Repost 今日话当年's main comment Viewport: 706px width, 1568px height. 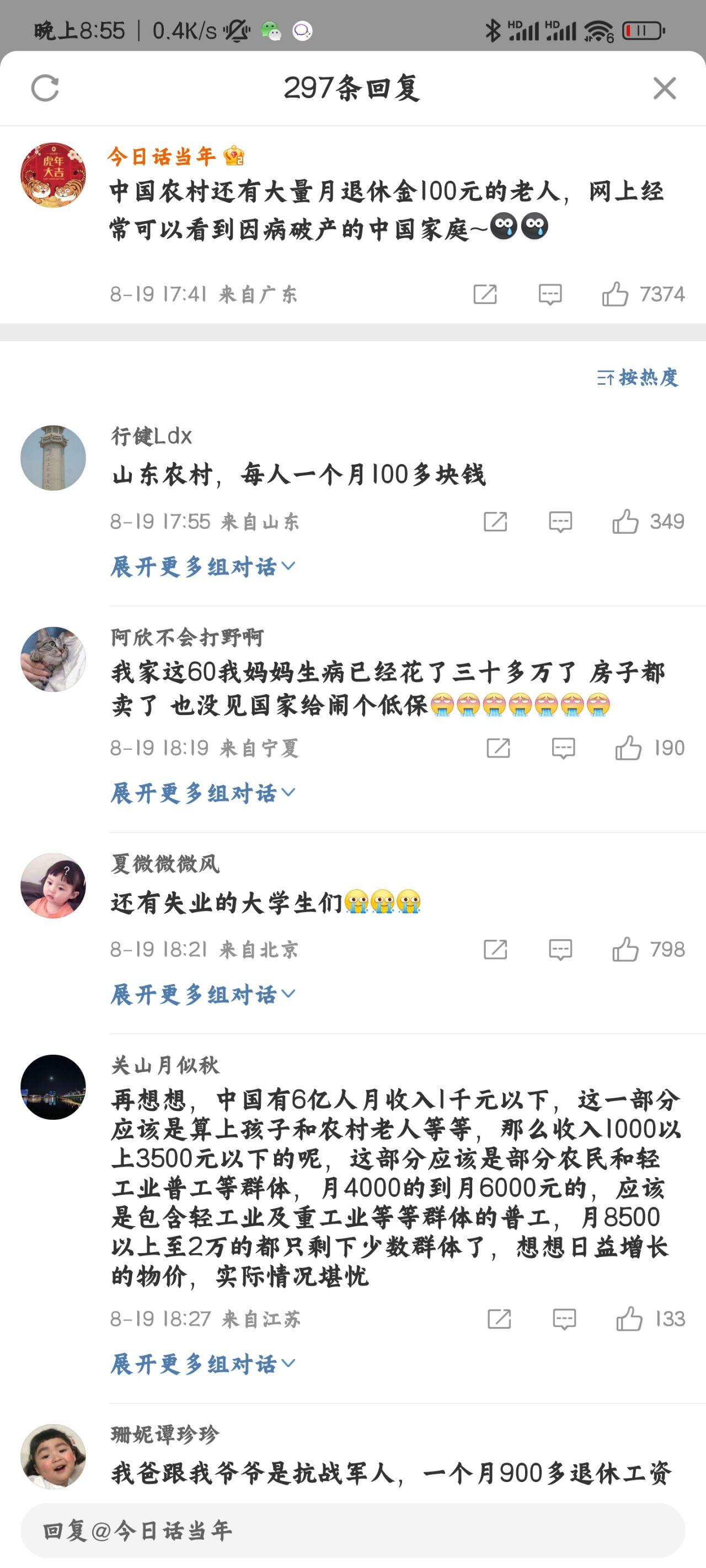pyautogui.click(x=485, y=294)
